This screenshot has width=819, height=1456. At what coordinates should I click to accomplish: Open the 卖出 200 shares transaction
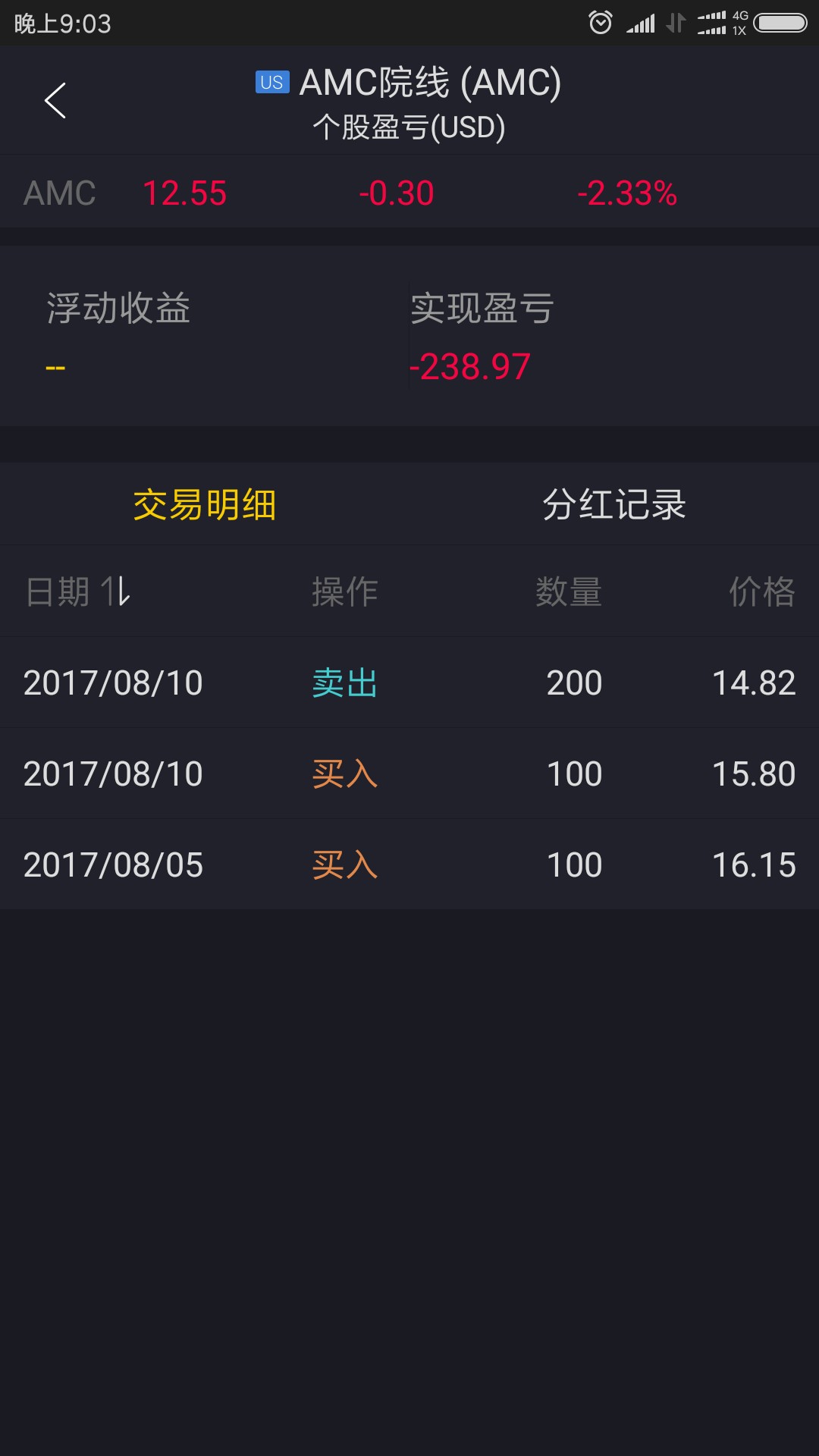pyautogui.click(x=409, y=682)
